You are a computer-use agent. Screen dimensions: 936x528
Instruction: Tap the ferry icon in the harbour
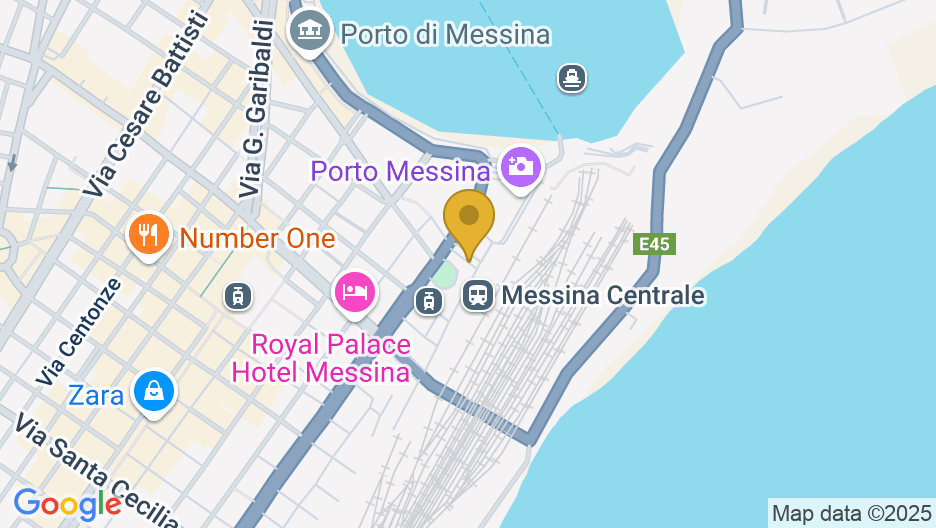[x=572, y=78]
